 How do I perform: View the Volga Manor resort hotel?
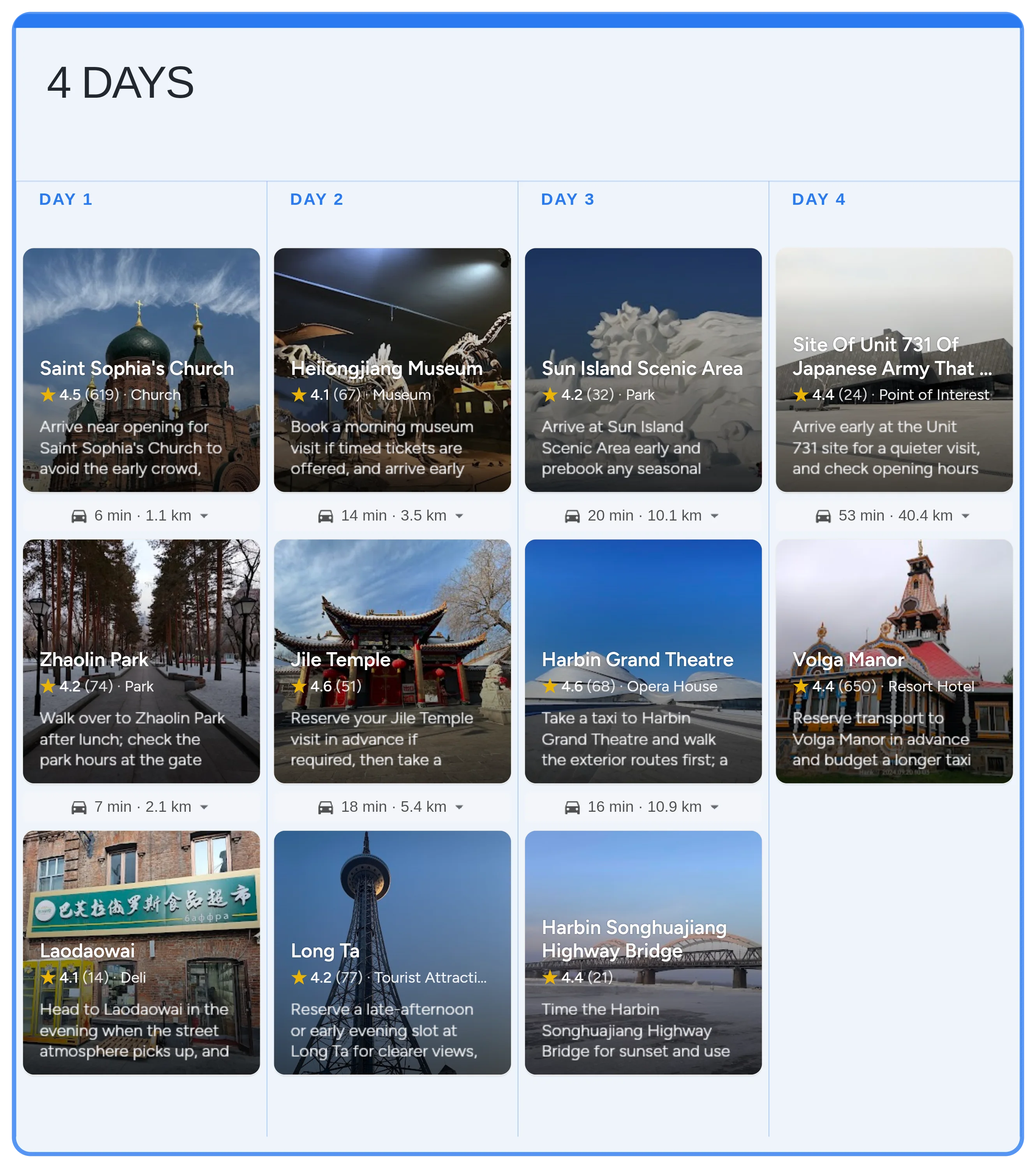coord(894,661)
